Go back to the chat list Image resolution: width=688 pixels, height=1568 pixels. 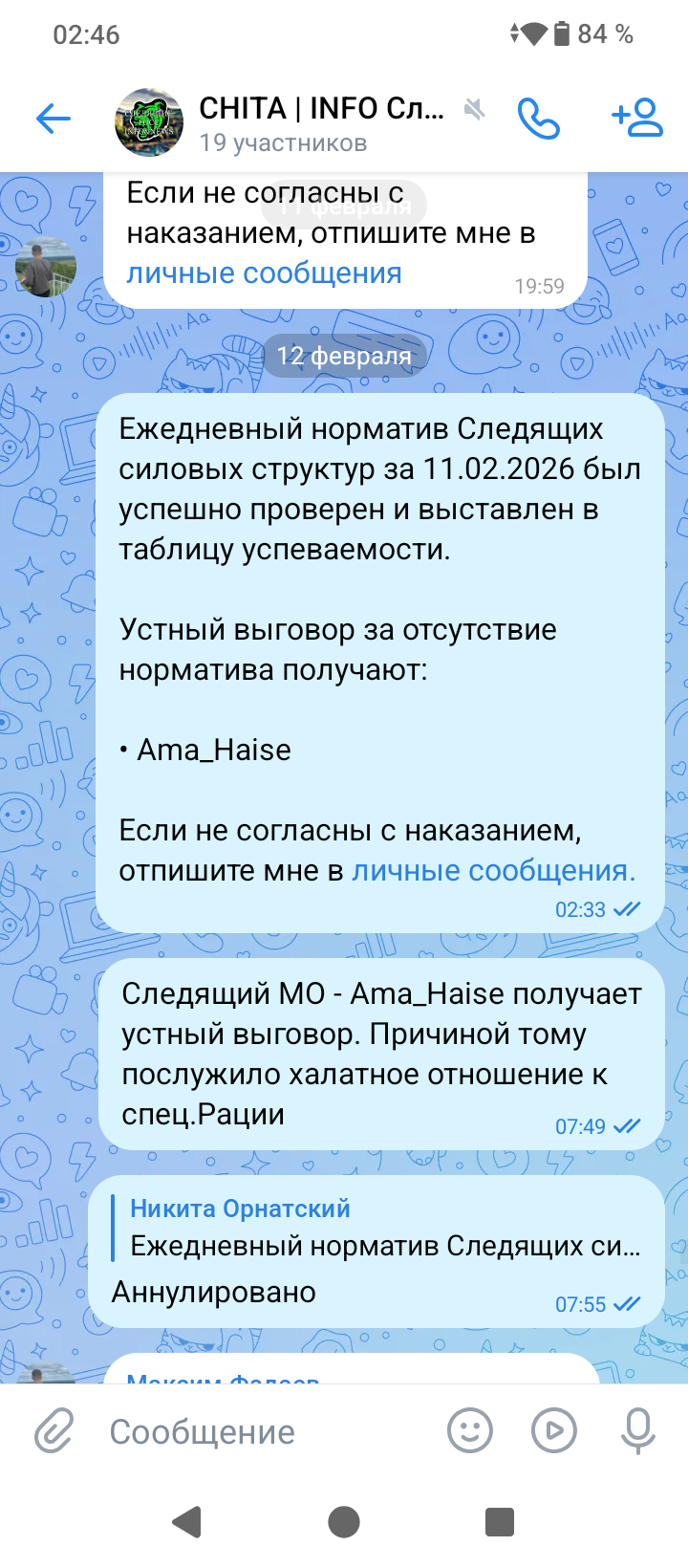click(x=54, y=120)
